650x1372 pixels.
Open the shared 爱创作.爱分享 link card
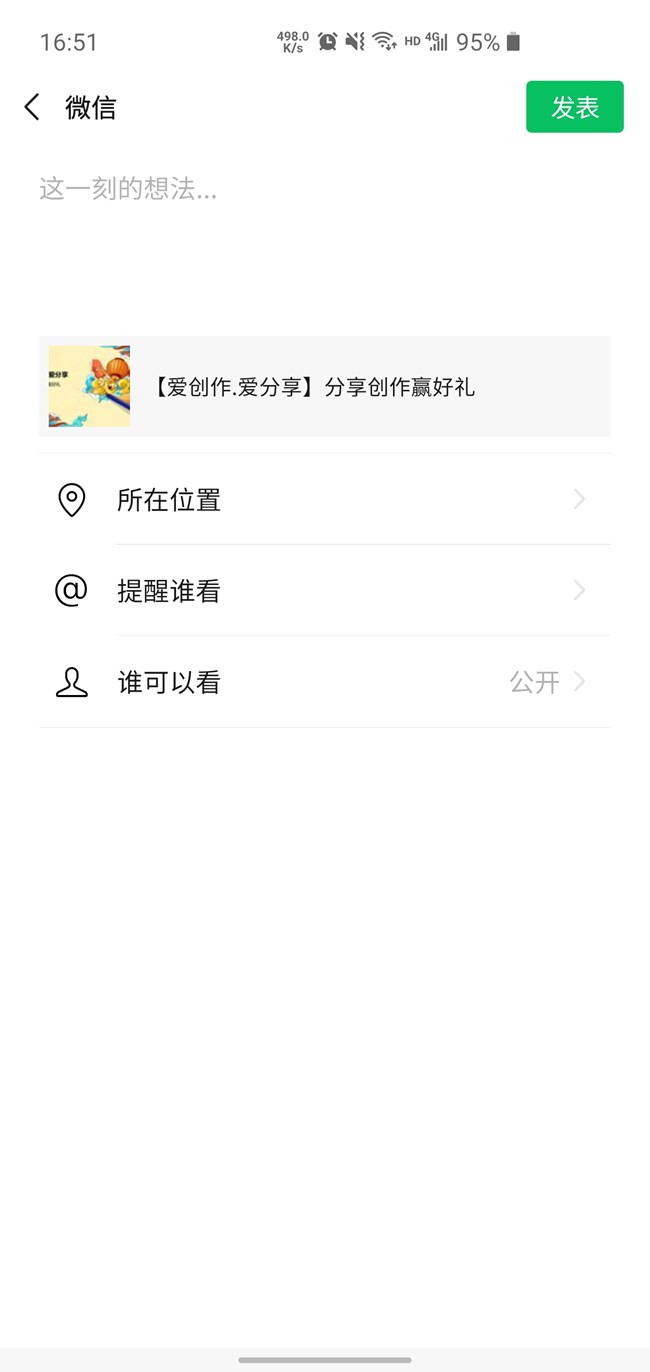(x=324, y=387)
